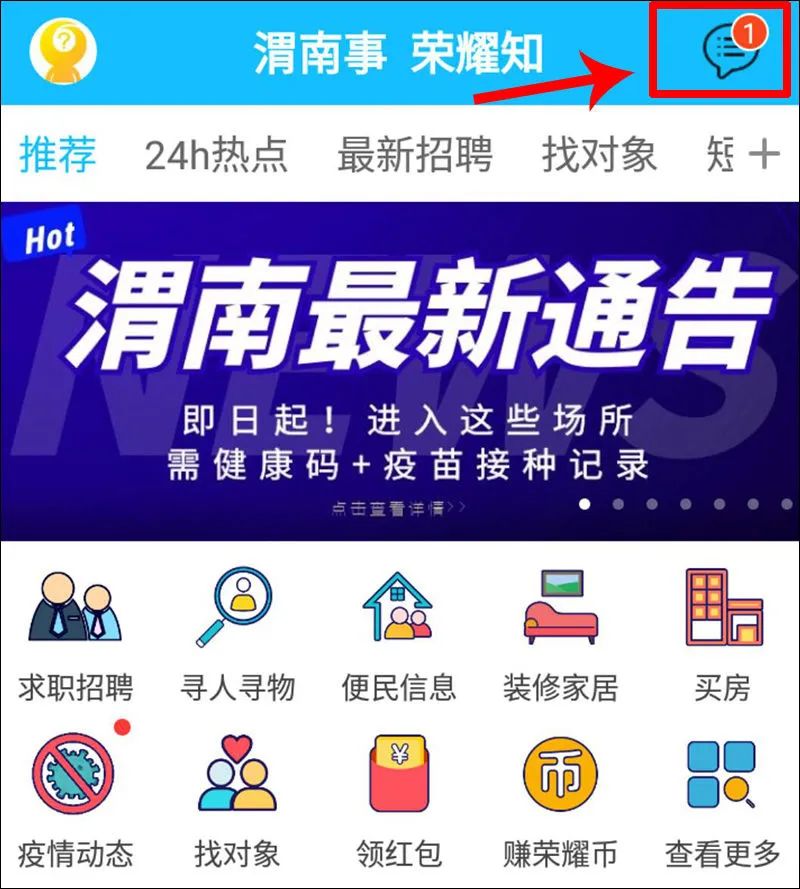The width and height of the screenshot is (800, 889).
Task: Switch to the 最新招聘 tab
Action: point(414,155)
